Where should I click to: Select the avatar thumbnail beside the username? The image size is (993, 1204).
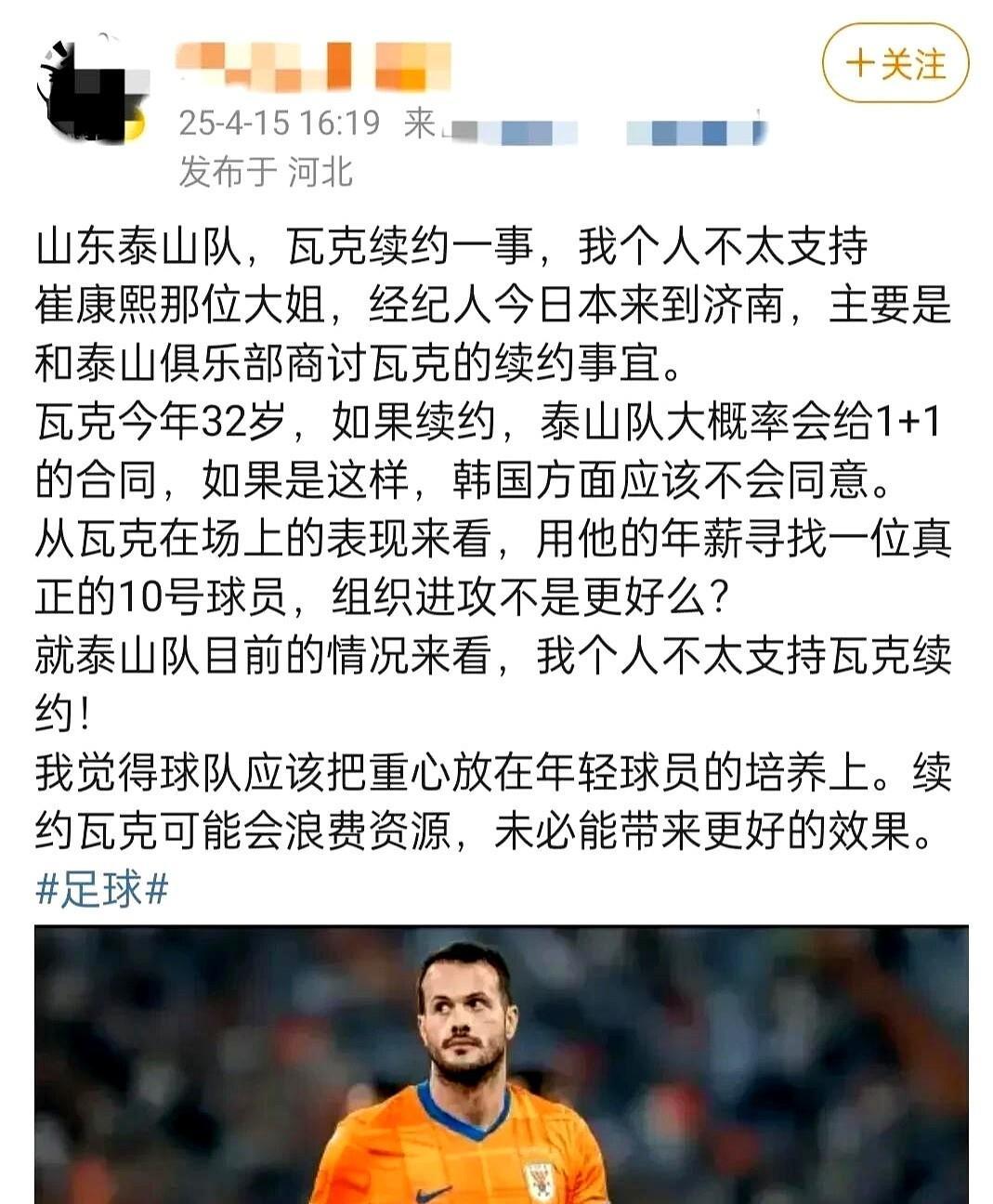(95, 88)
